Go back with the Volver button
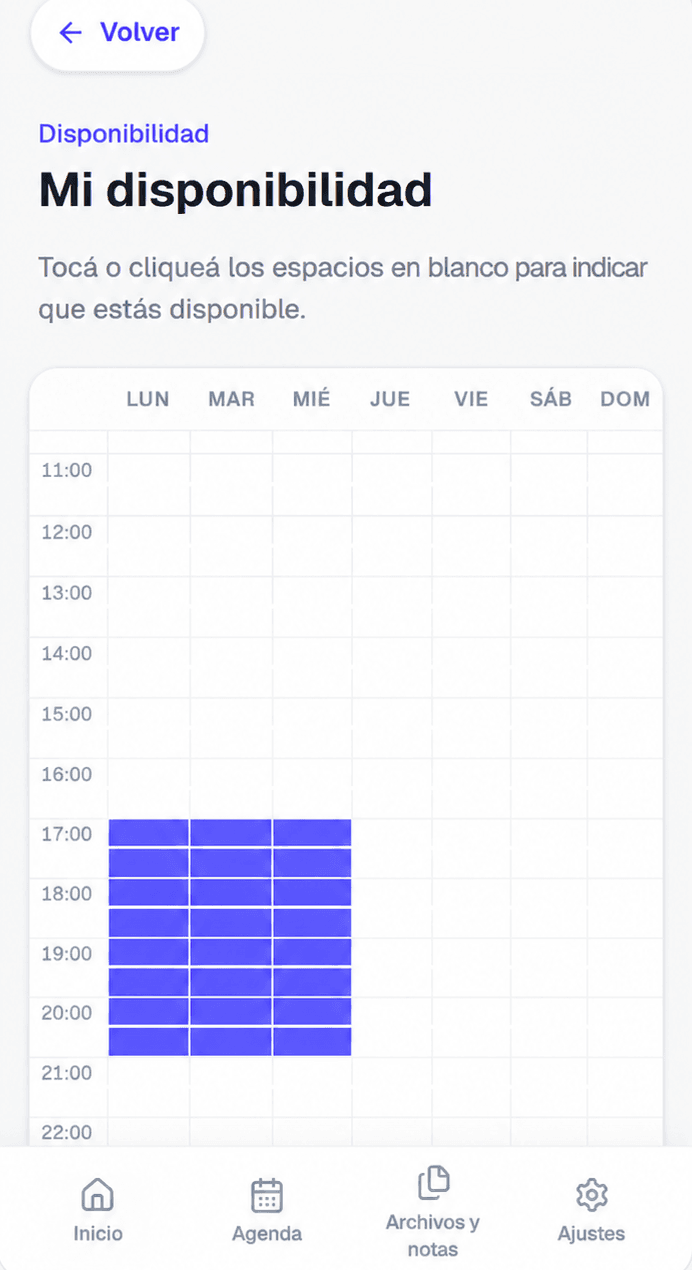Image resolution: width=692 pixels, height=1270 pixels. tap(118, 33)
